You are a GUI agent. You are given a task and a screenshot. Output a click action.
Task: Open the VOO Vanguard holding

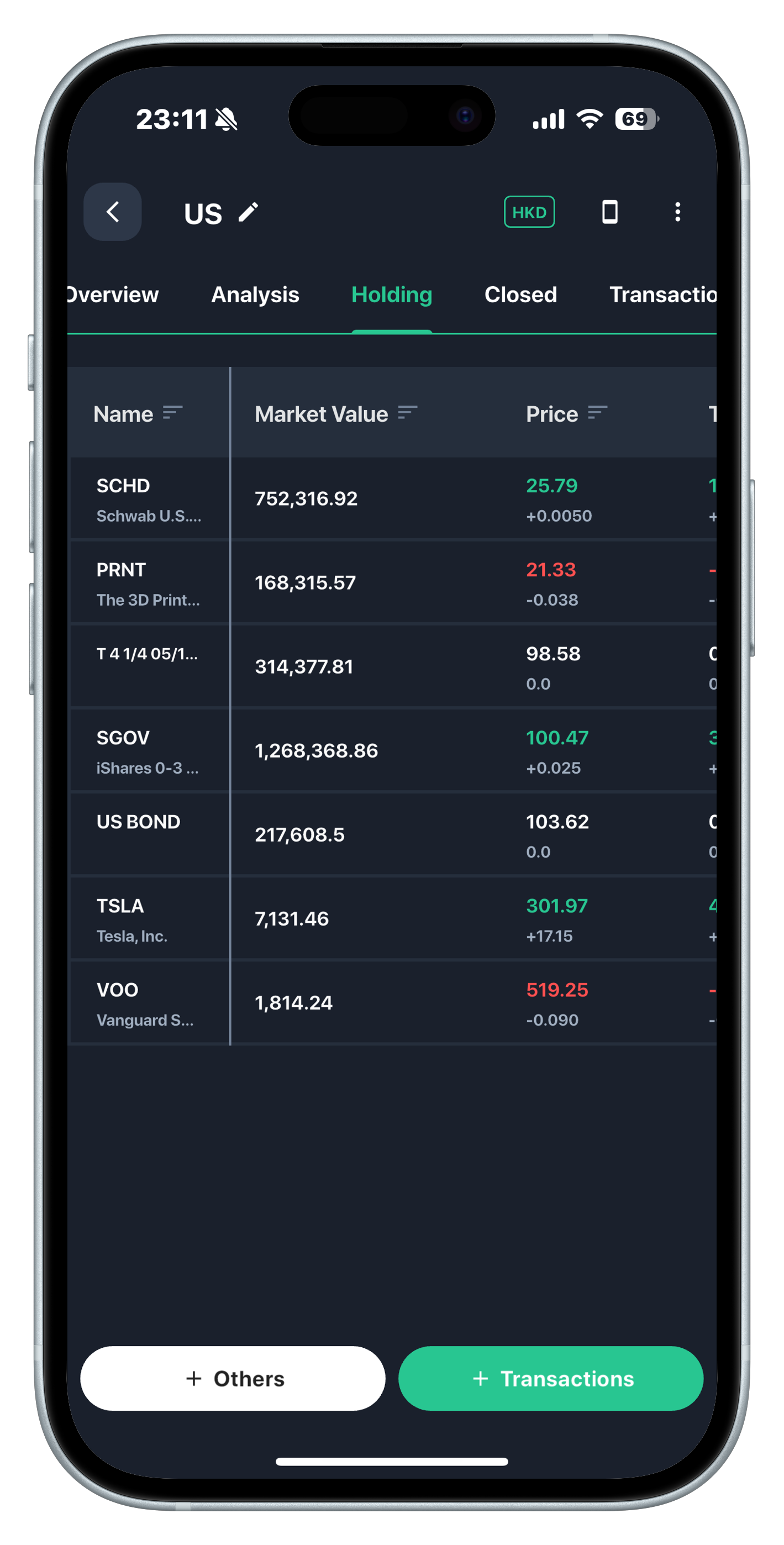point(149,1003)
